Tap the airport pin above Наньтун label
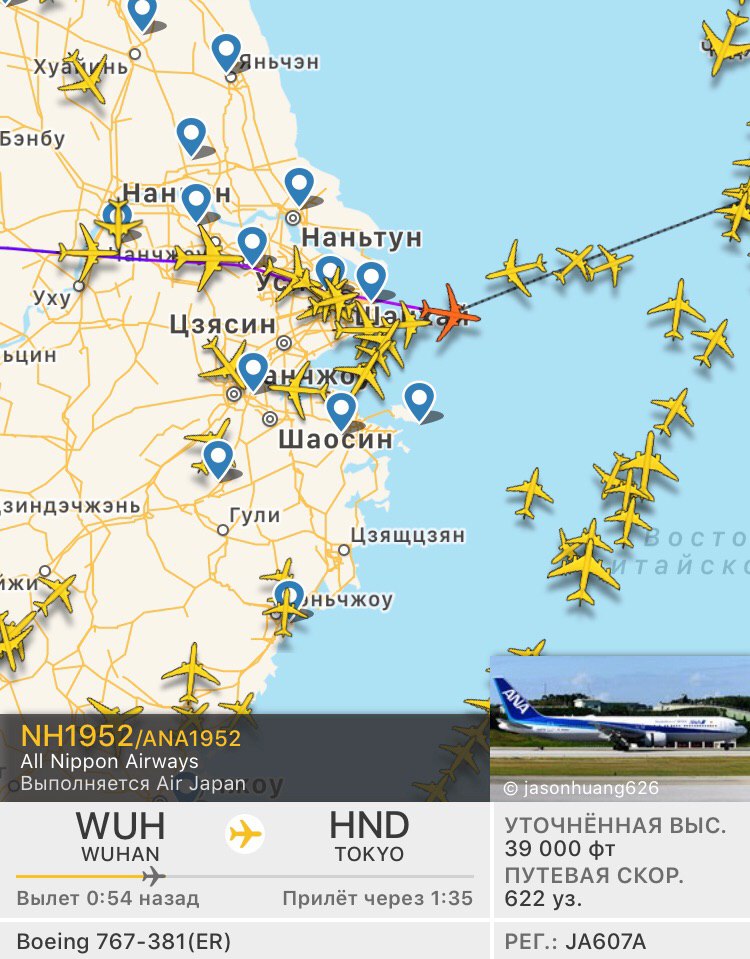 (299, 186)
